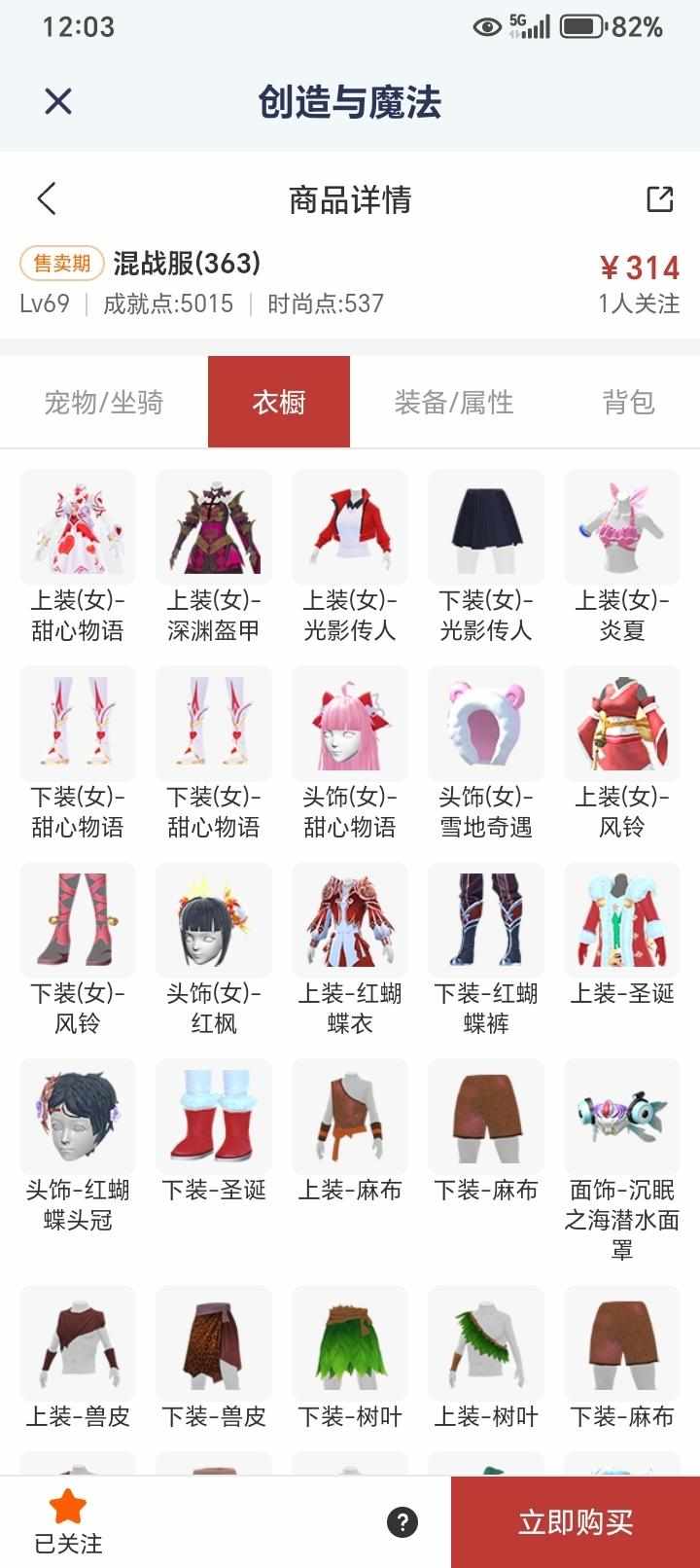Open the help question mark
The image size is (700, 1568).
pos(402,1522)
